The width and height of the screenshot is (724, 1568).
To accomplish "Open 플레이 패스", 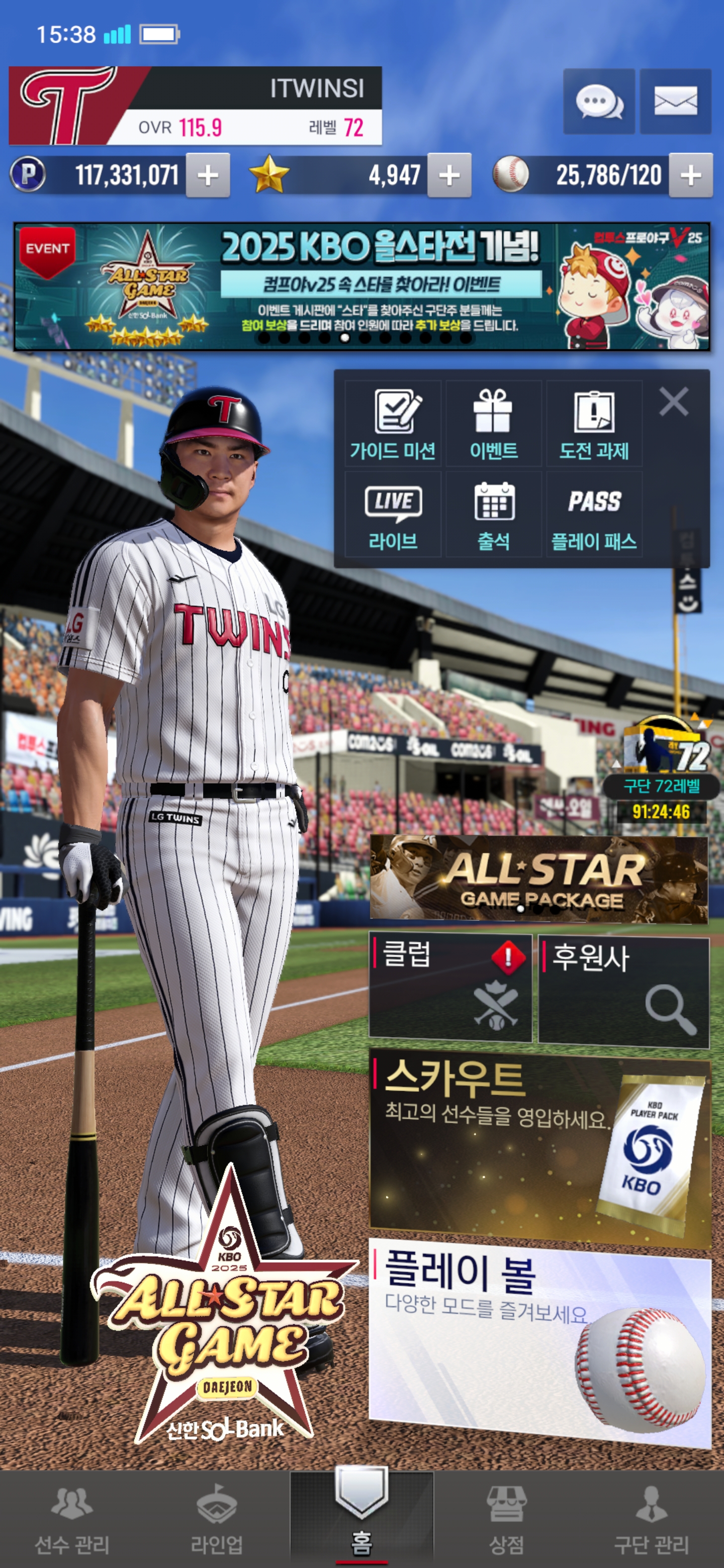I will point(594,515).
